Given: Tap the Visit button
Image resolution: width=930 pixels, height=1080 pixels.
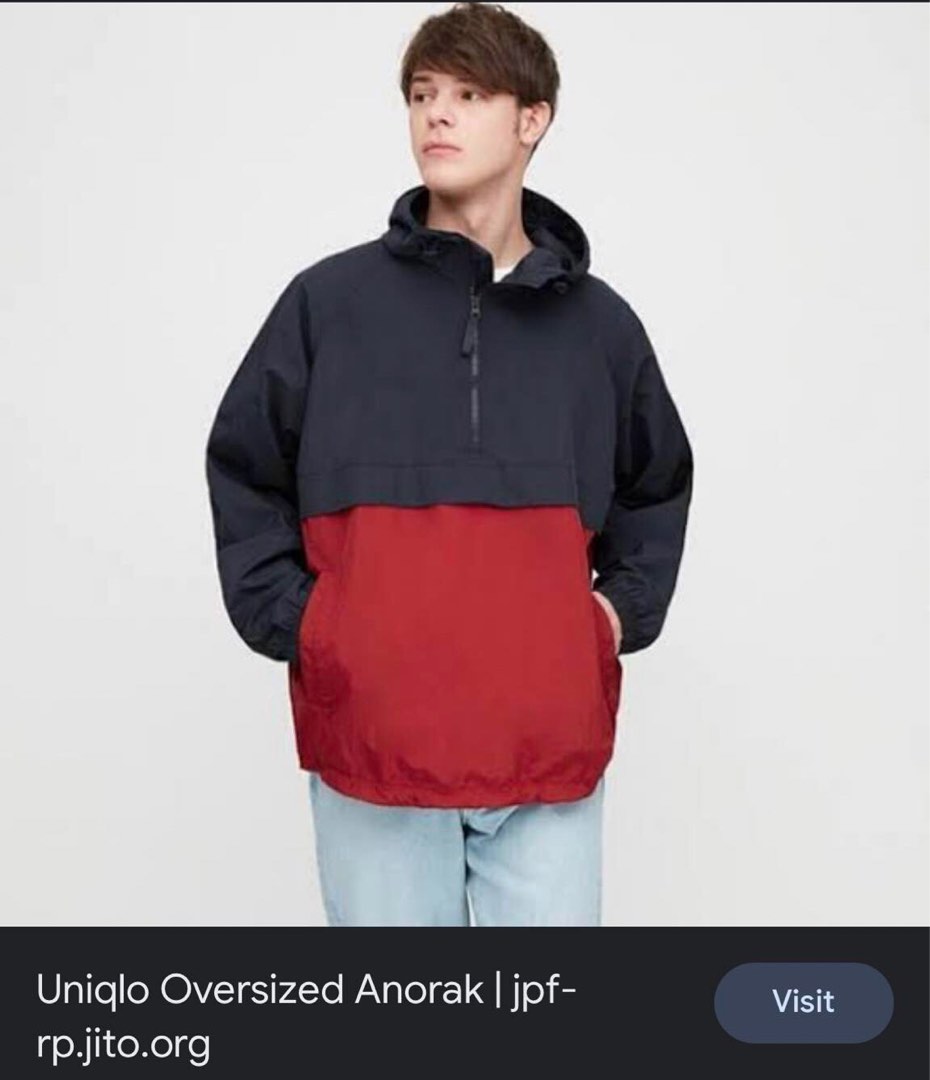Looking at the screenshot, I should coord(803,1003).
